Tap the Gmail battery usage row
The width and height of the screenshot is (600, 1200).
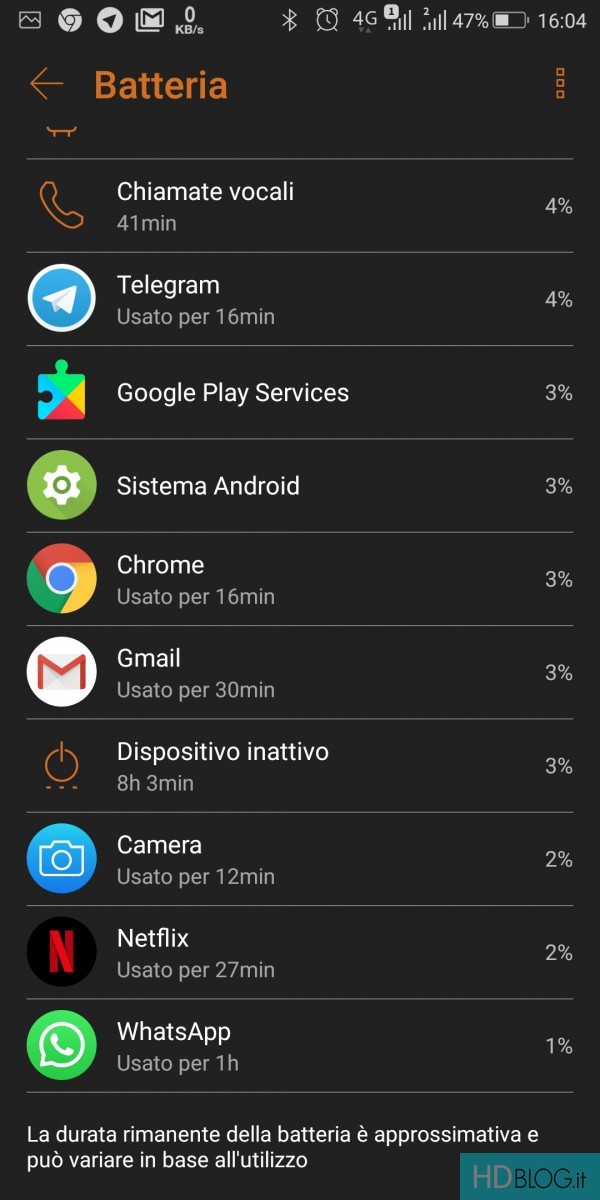pyautogui.click(x=300, y=673)
